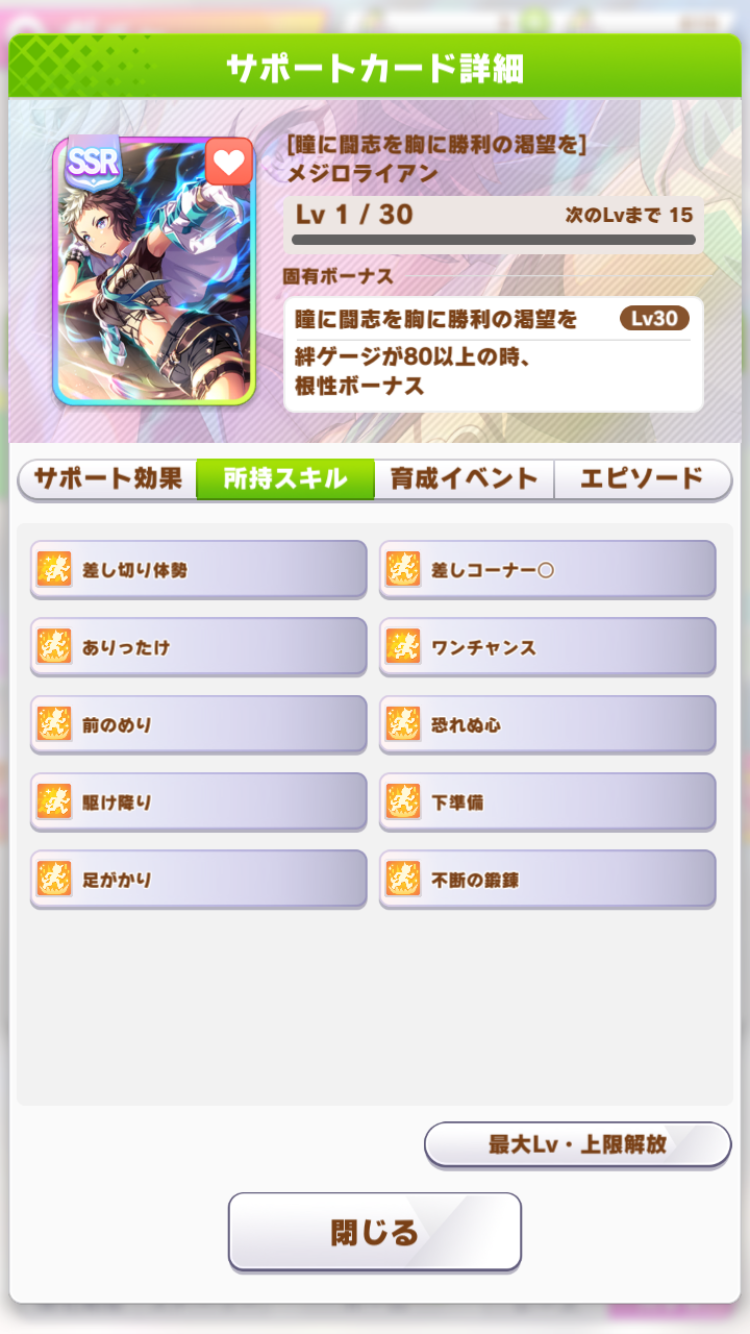Open the SSR card illustration

point(154,270)
